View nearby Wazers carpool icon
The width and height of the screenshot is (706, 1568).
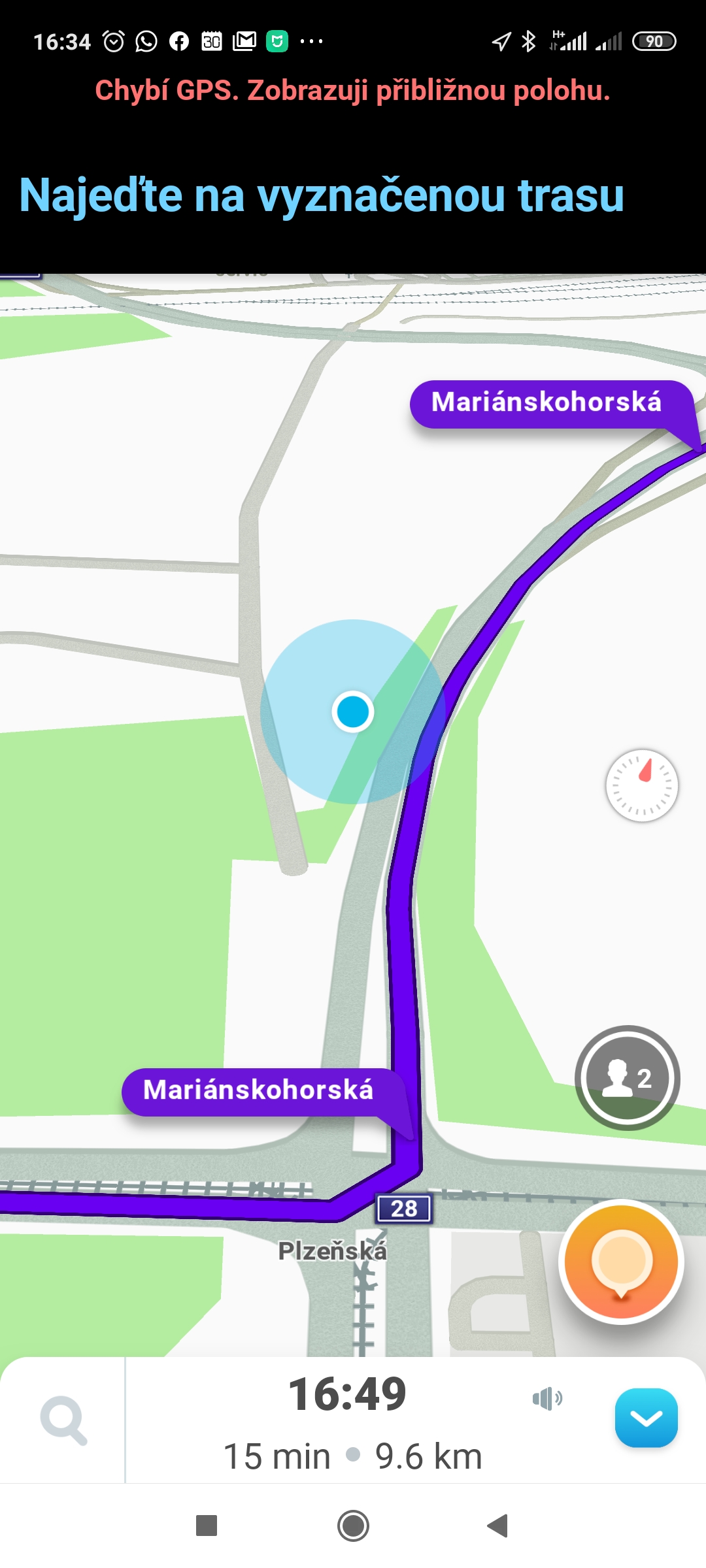[x=627, y=1077]
